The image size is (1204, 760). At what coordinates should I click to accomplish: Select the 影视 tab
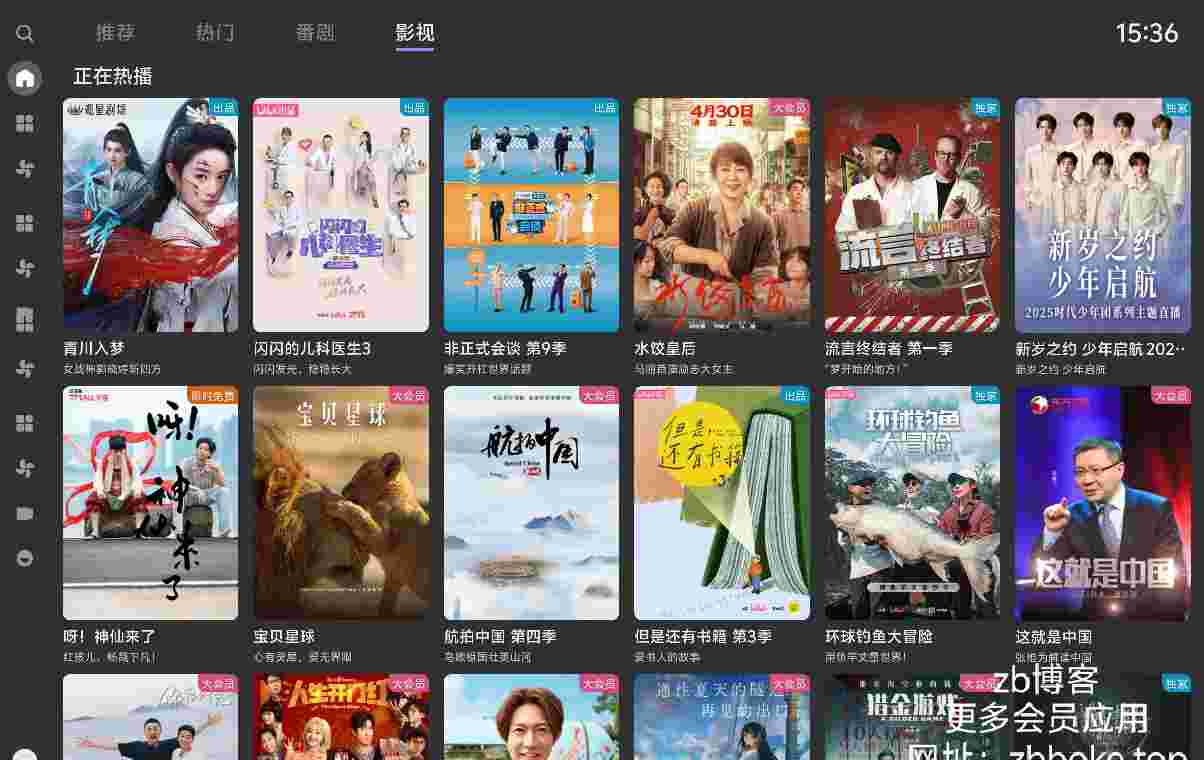415,33
